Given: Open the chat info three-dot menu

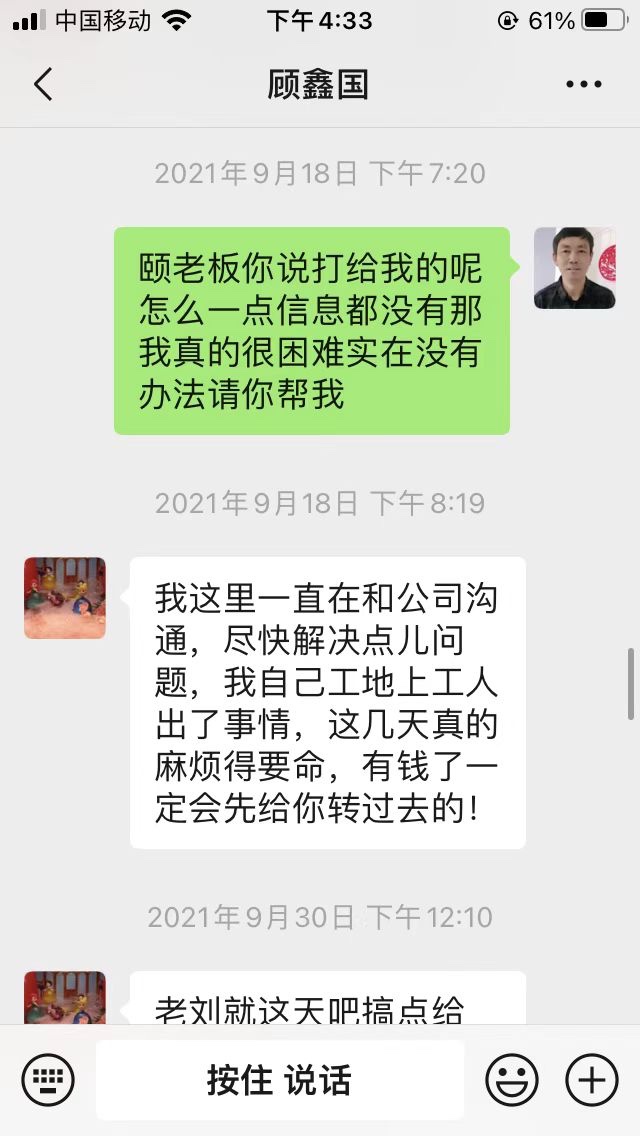Looking at the screenshot, I should point(584,85).
